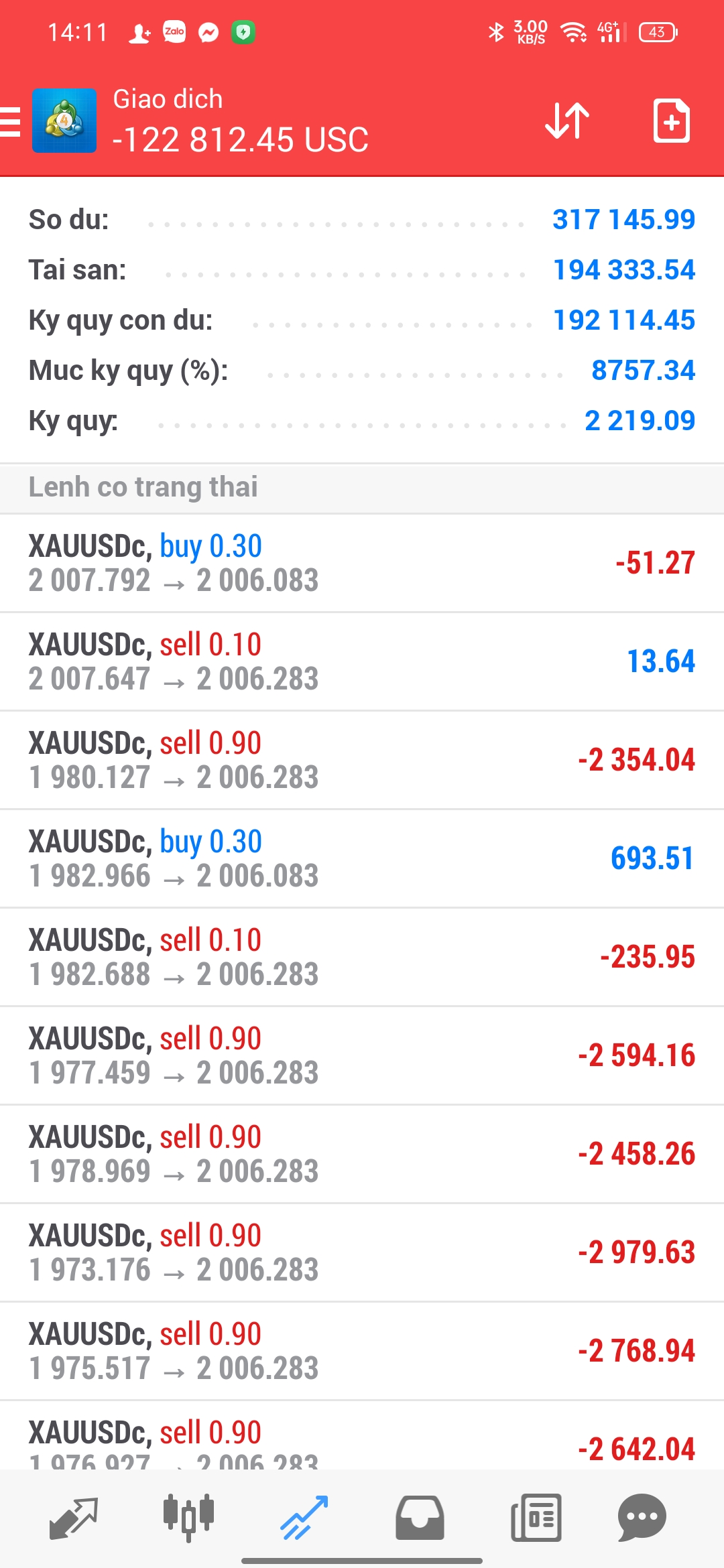This screenshot has height=1568, width=724.
Task: Open the sell 0.90 order opened at 1 980.127
Action: pos(362,761)
